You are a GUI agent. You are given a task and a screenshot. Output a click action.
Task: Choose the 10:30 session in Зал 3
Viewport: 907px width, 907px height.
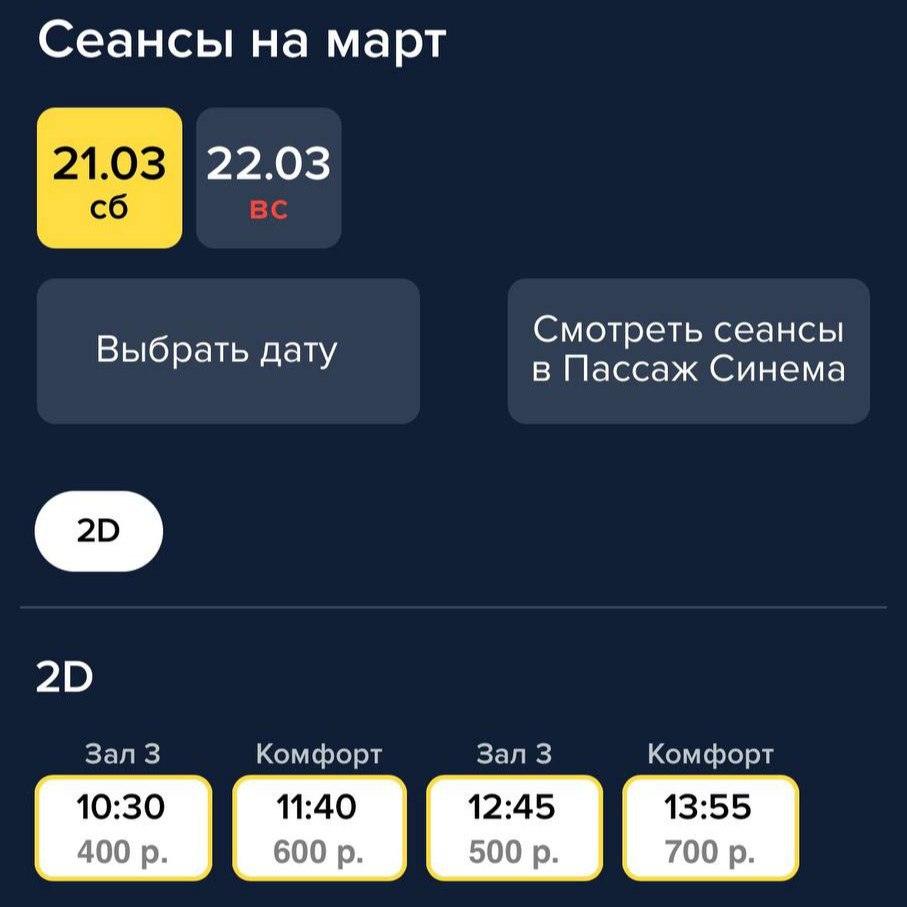pyautogui.click(x=124, y=828)
